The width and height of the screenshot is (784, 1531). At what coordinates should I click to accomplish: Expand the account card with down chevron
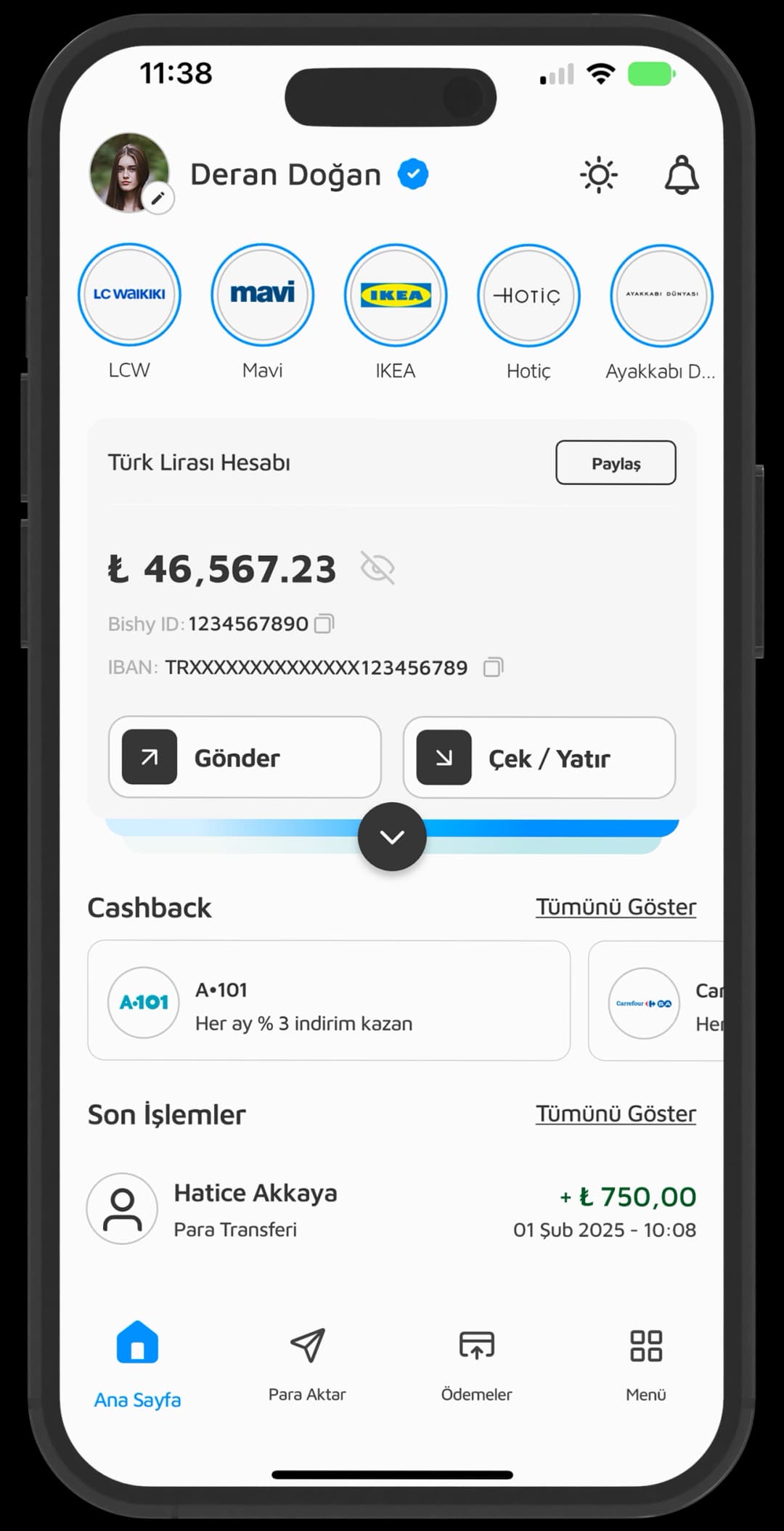pyautogui.click(x=392, y=836)
